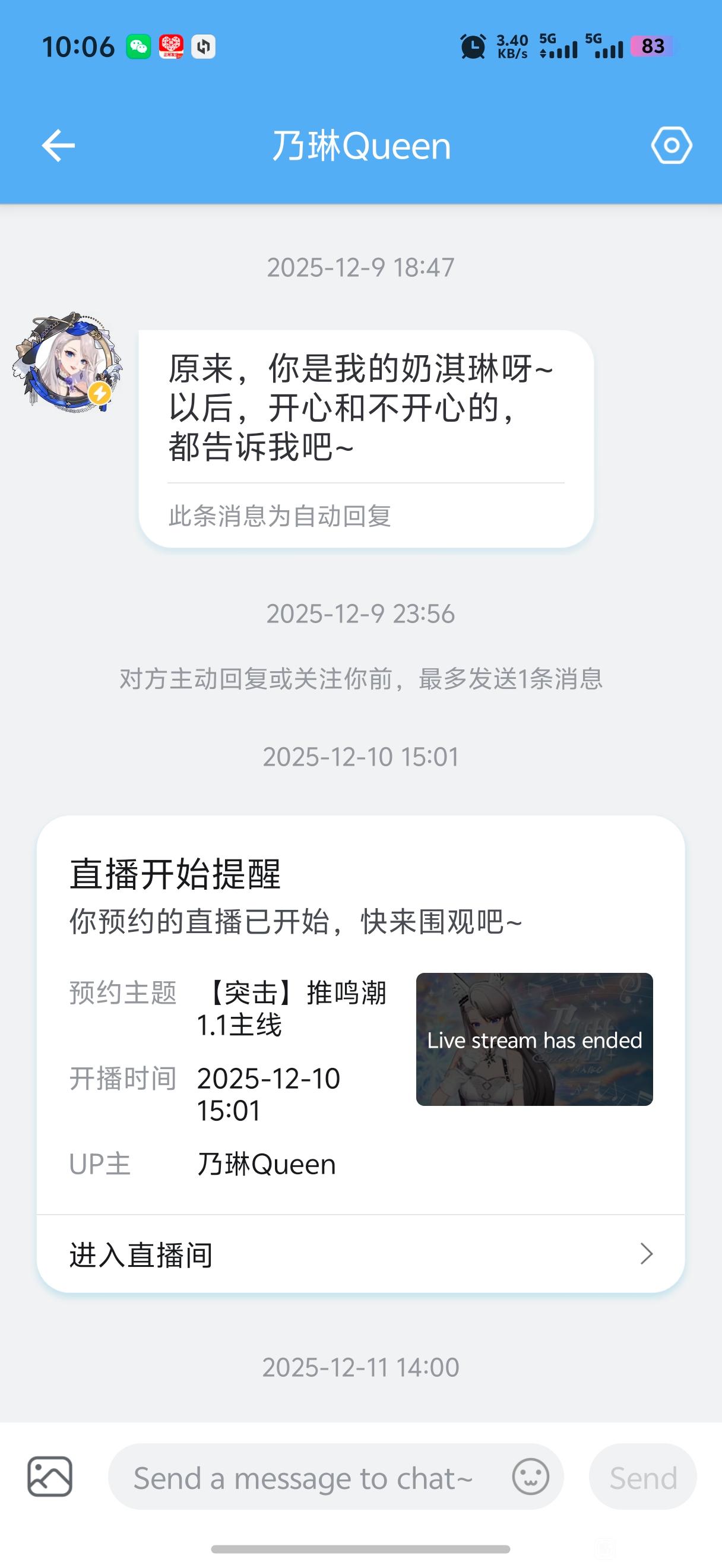Go back from the 乃琳Queen chat
This screenshot has height=1568, width=722.
58,146
